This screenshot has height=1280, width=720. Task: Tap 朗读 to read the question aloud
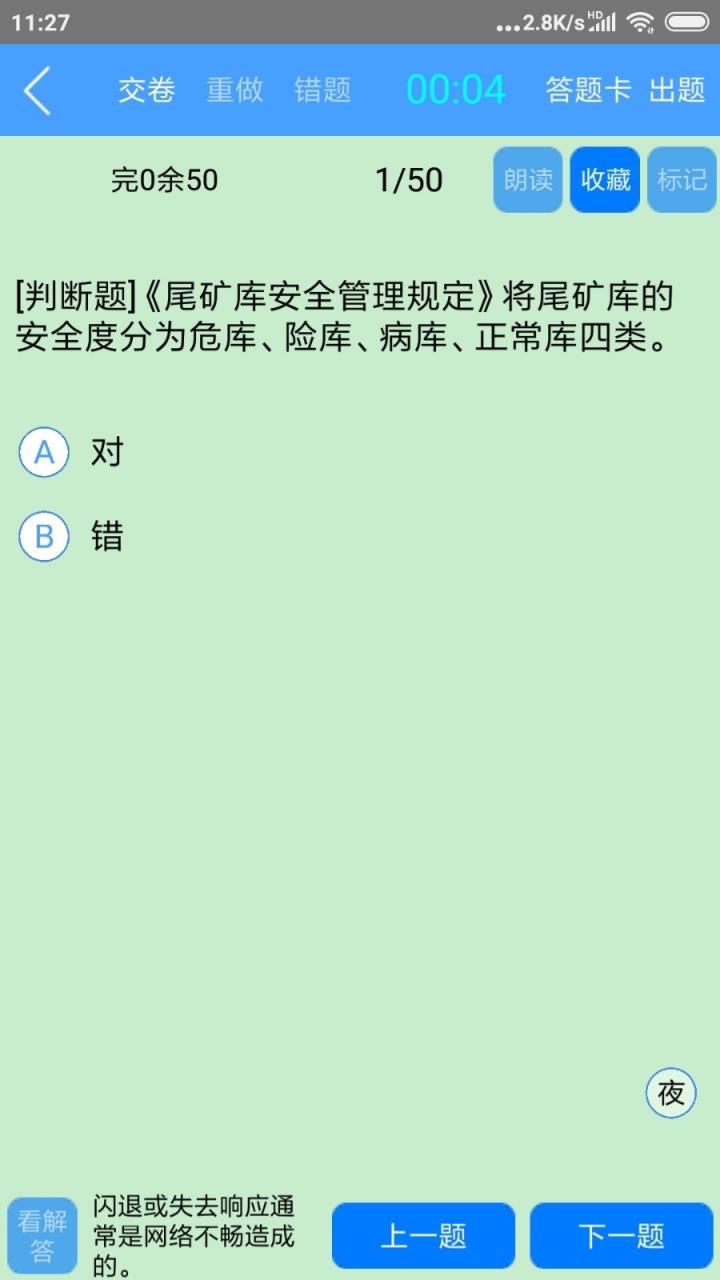pos(527,179)
